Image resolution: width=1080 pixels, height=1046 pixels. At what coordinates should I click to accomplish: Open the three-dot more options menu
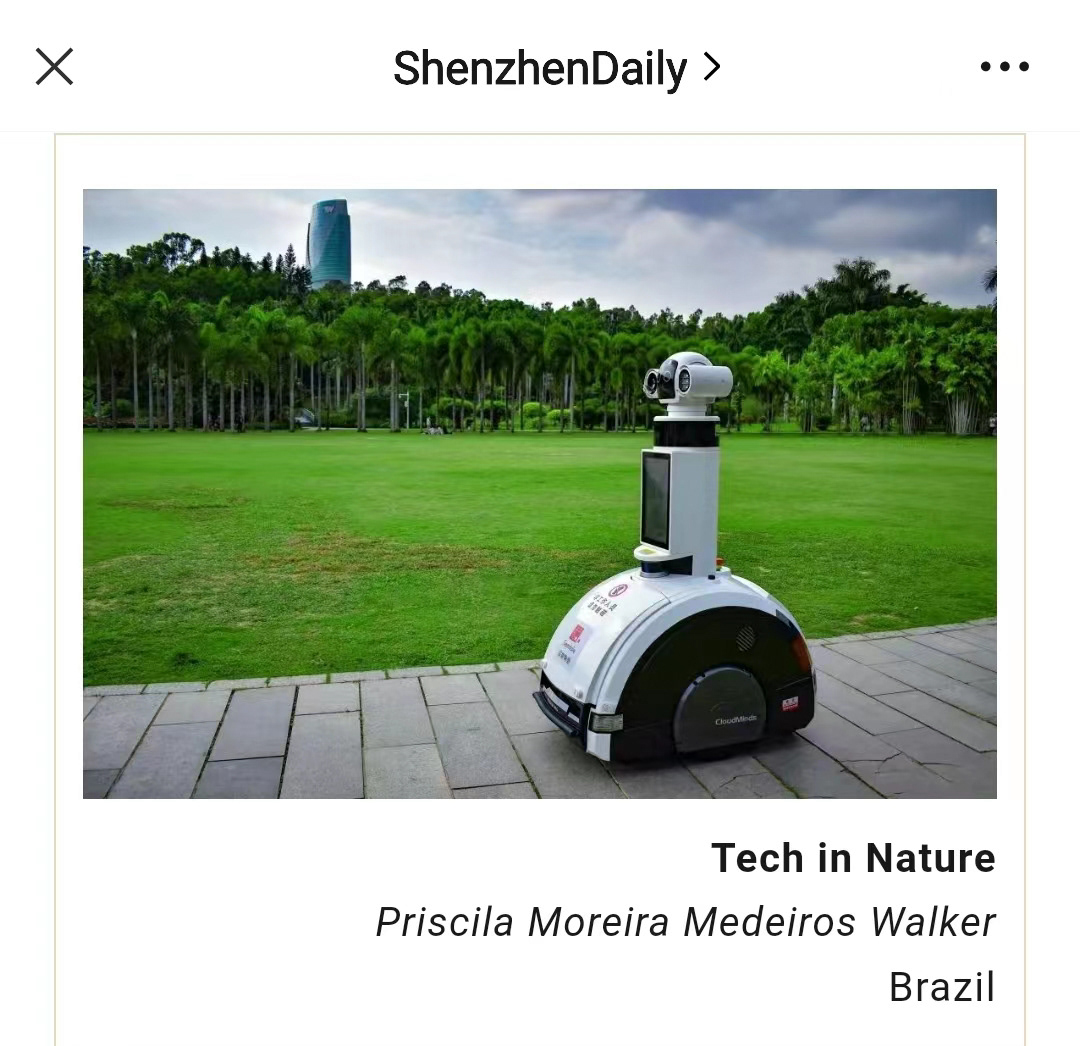pyautogui.click(x=1004, y=67)
